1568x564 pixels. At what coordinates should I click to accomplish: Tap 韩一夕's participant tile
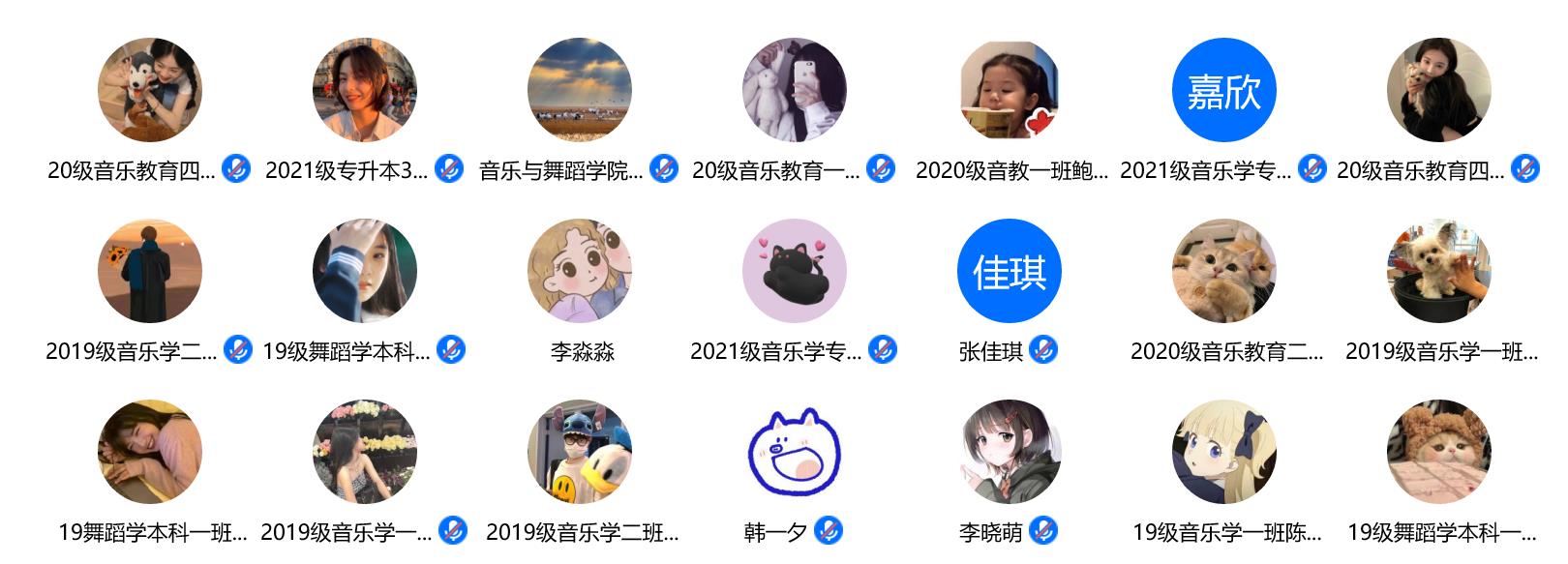click(795, 452)
